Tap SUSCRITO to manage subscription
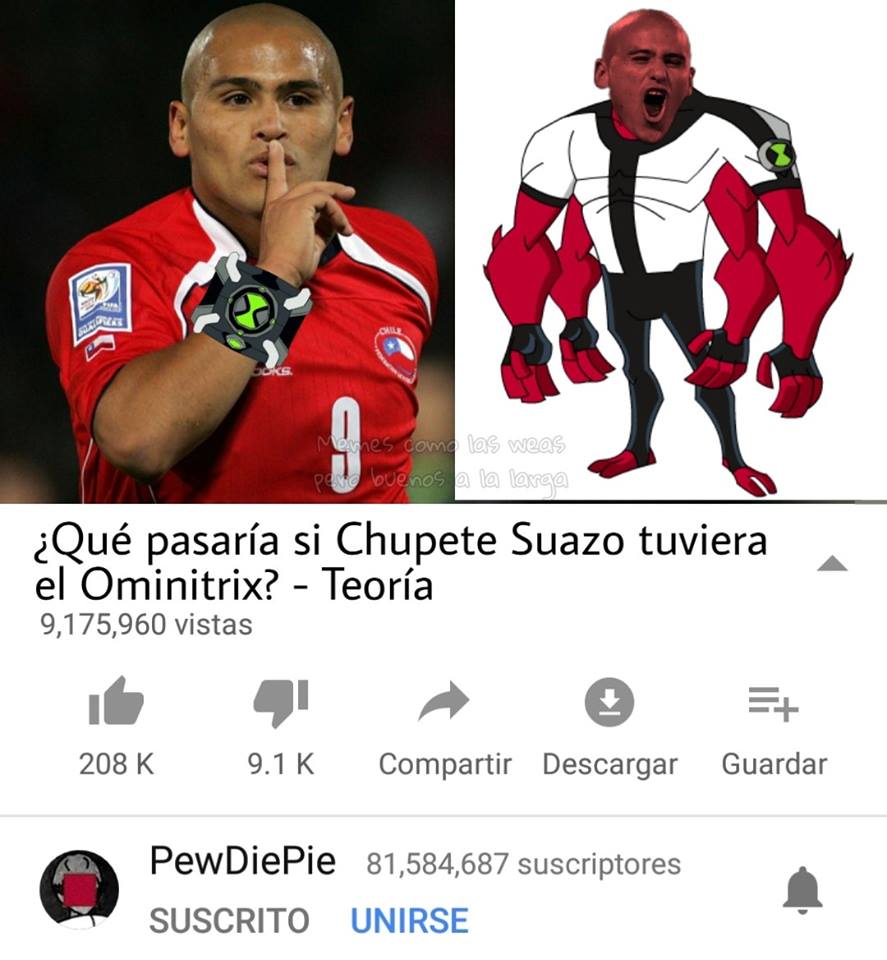887x960 pixels. [229, 921]
